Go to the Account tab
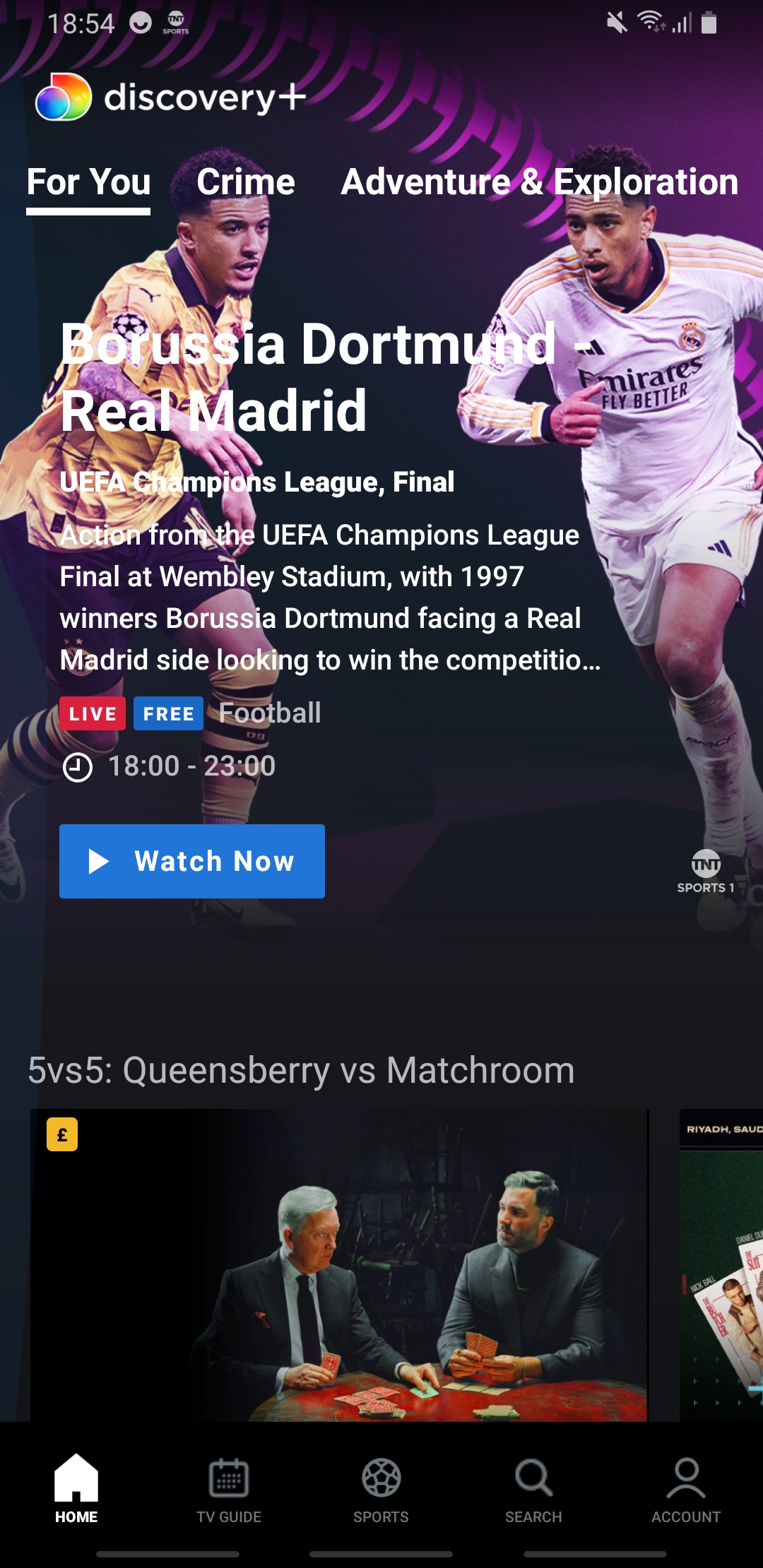Viewport: 763px width, 1568px height. [x=686, y=1488]
